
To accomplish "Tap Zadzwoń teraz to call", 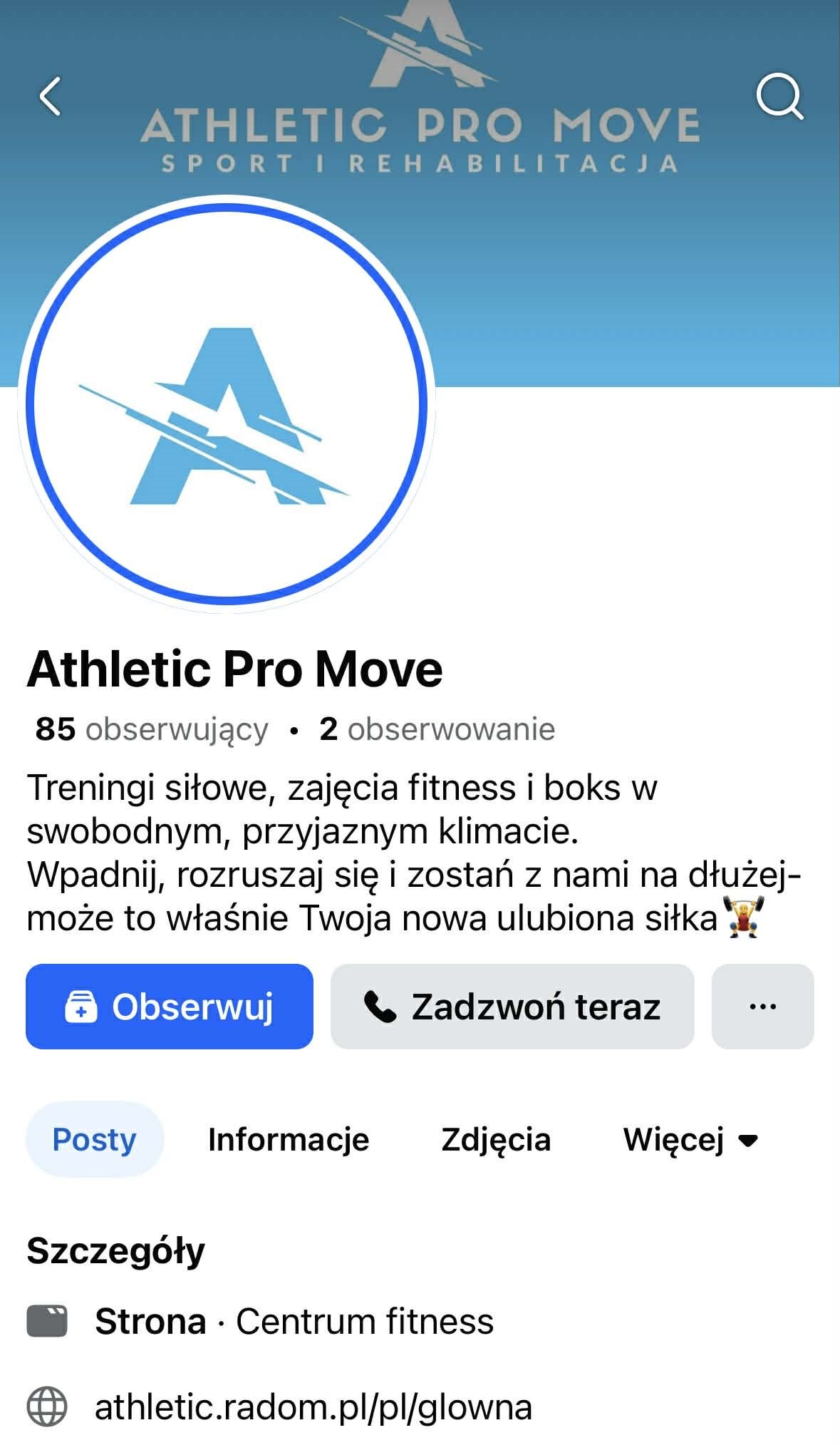I will point(512,1007).
